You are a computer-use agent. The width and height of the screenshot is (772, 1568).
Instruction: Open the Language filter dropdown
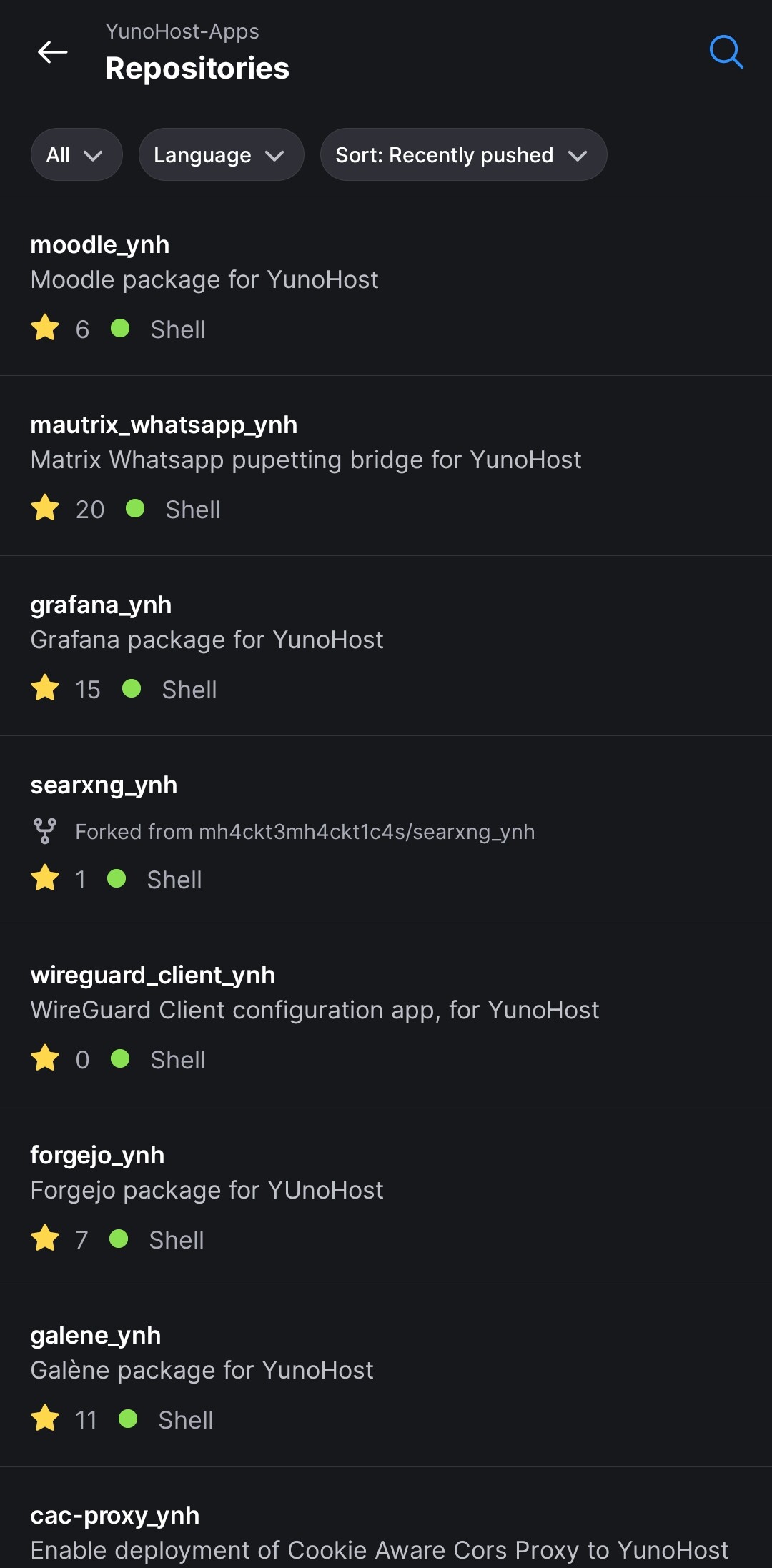(x=221, y=154)
